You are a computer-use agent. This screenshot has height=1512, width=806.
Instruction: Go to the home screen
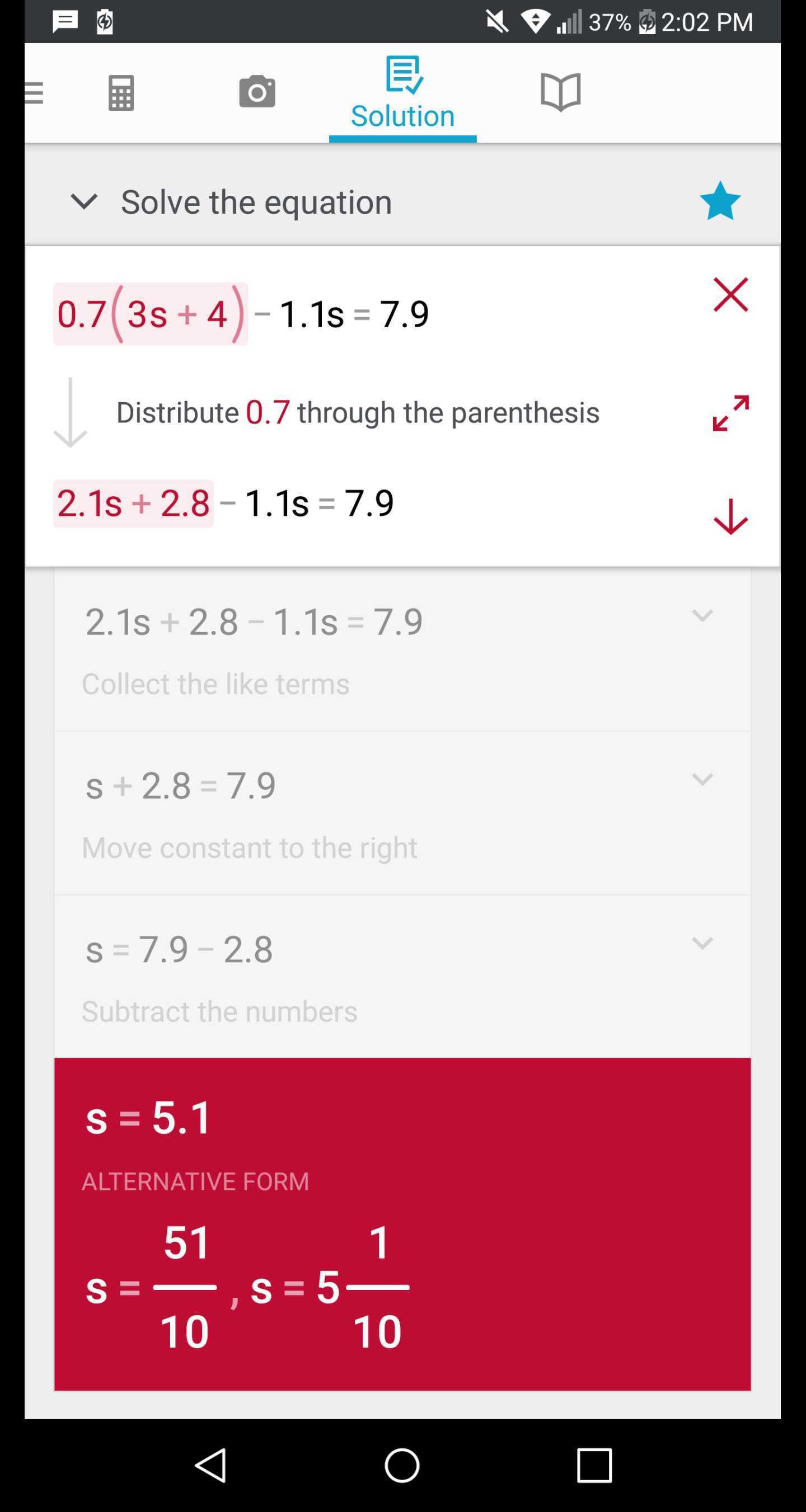pos(402,1464)
